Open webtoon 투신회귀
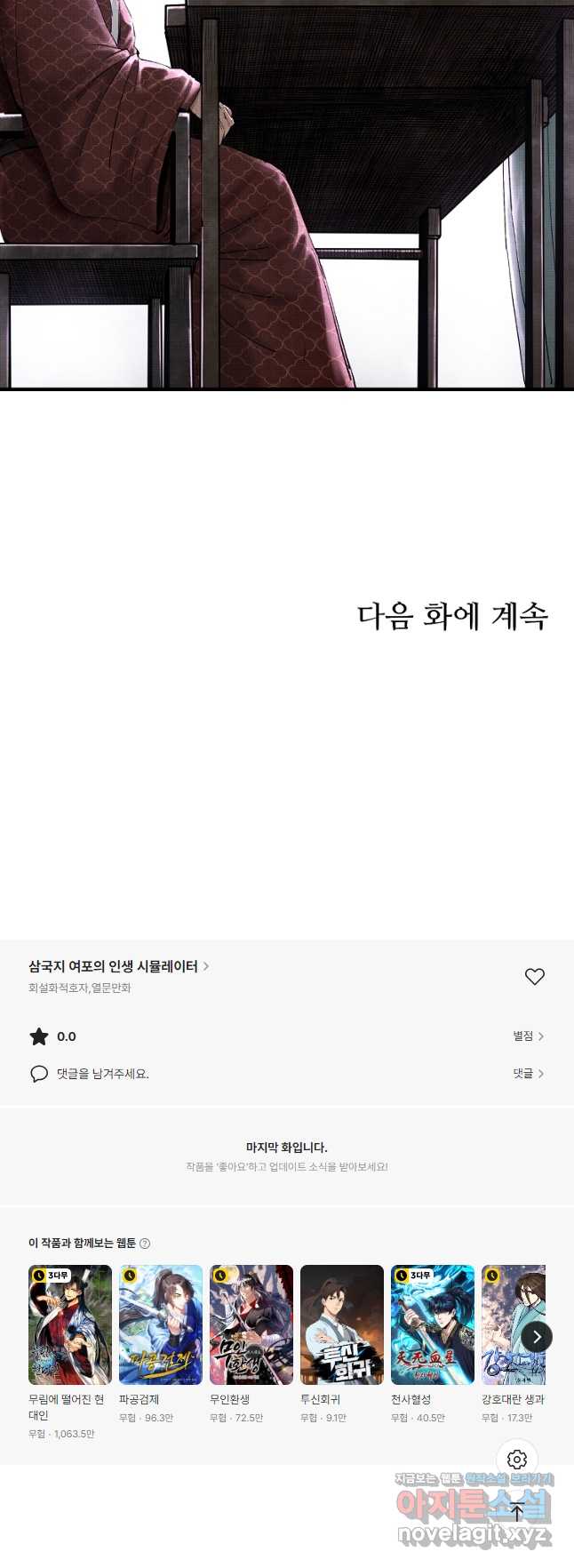Viewport: 574px width, 1568px height. pyautogui.click(x=342, y=1325)
